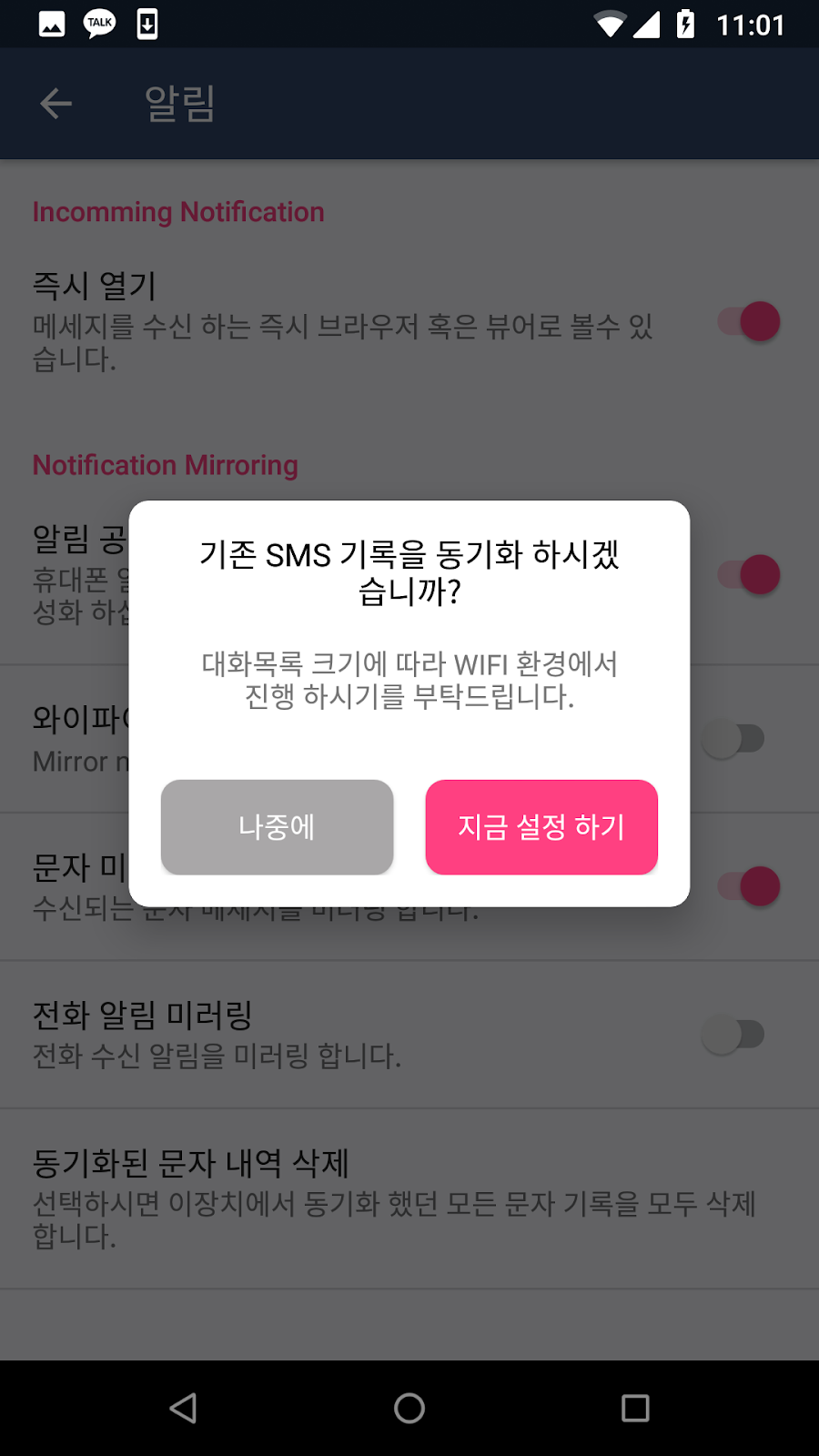Go back using the header arrow
Viewport: 819px width, 1456px height.
point(56,104)
